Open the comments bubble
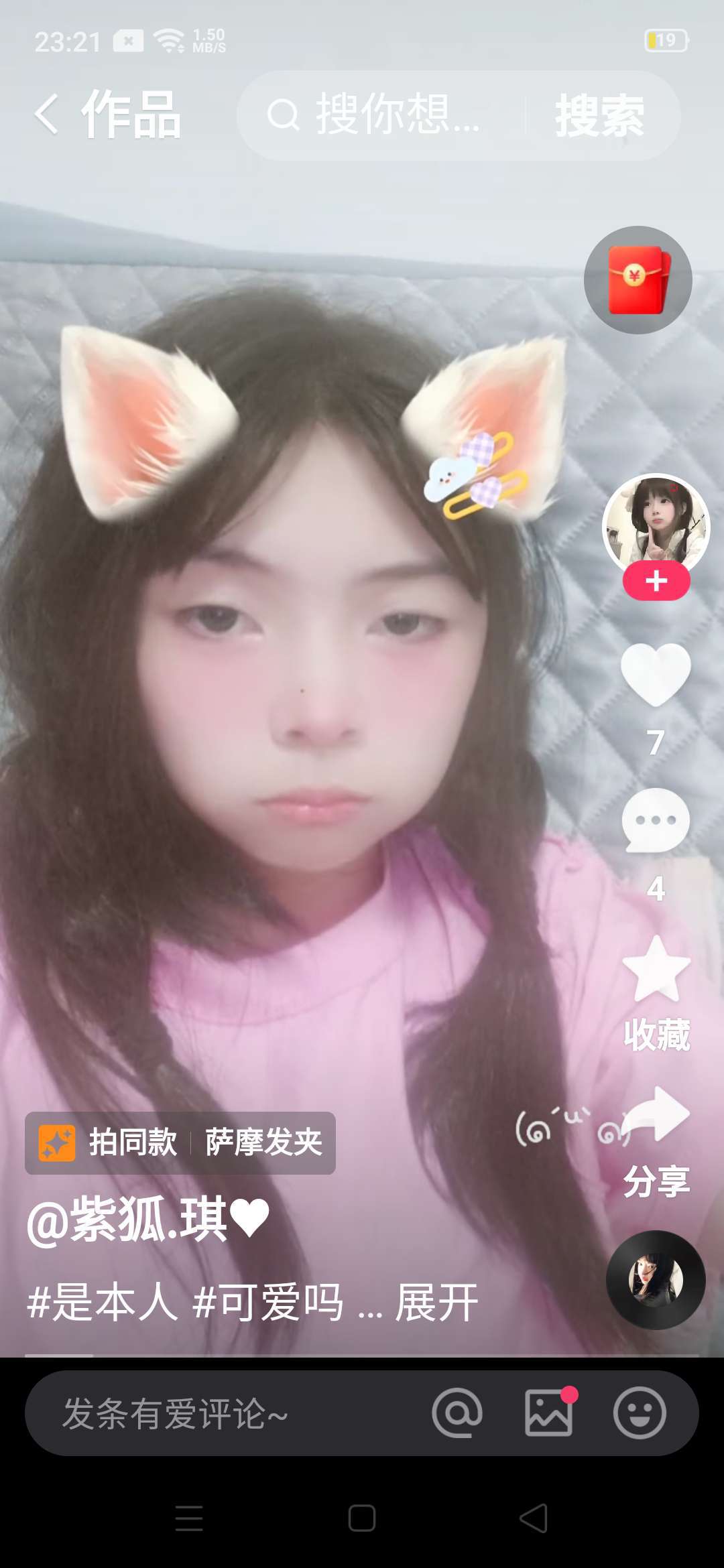 (x=656, y=820)
